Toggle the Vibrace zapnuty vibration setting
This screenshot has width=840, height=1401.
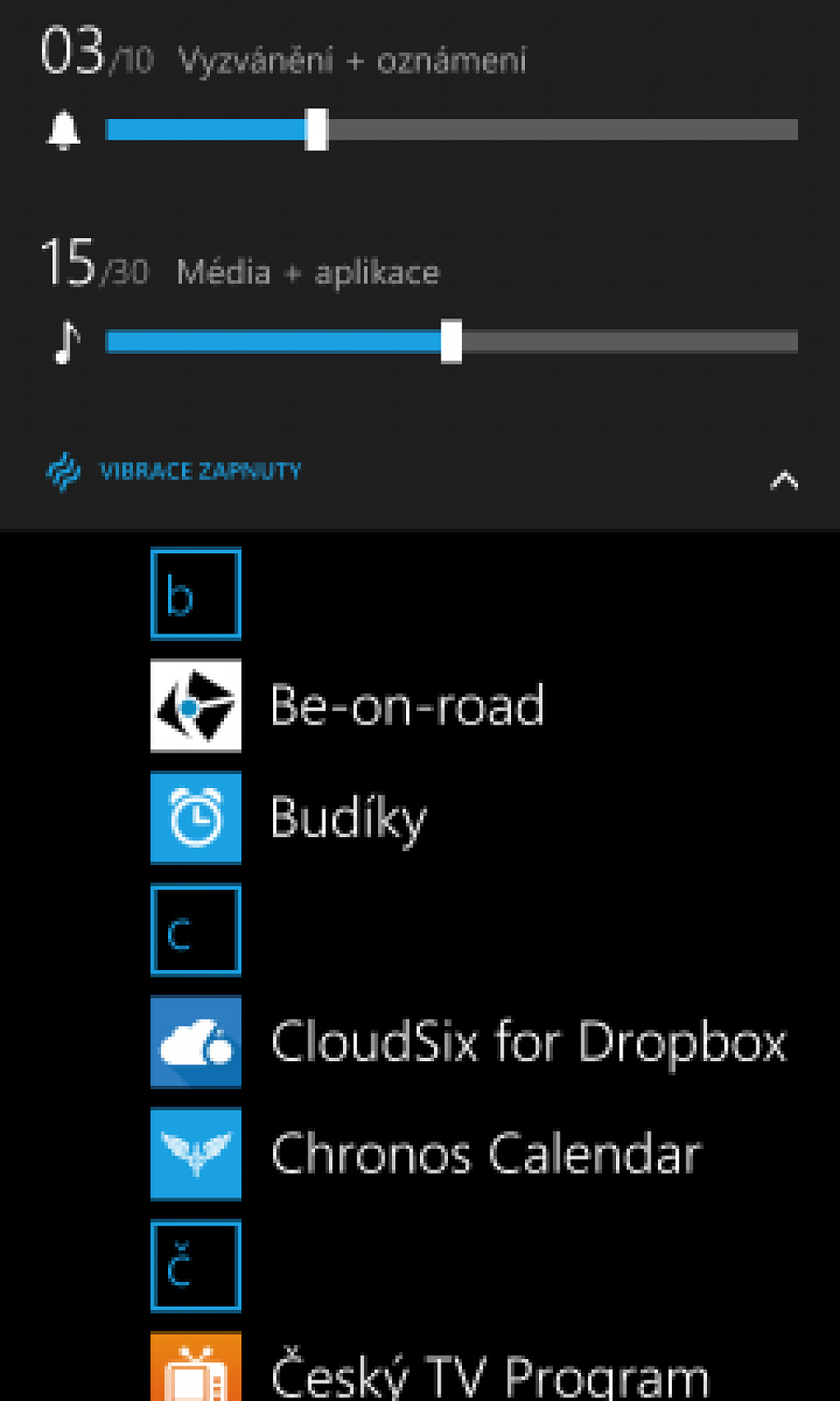point(174,472)
